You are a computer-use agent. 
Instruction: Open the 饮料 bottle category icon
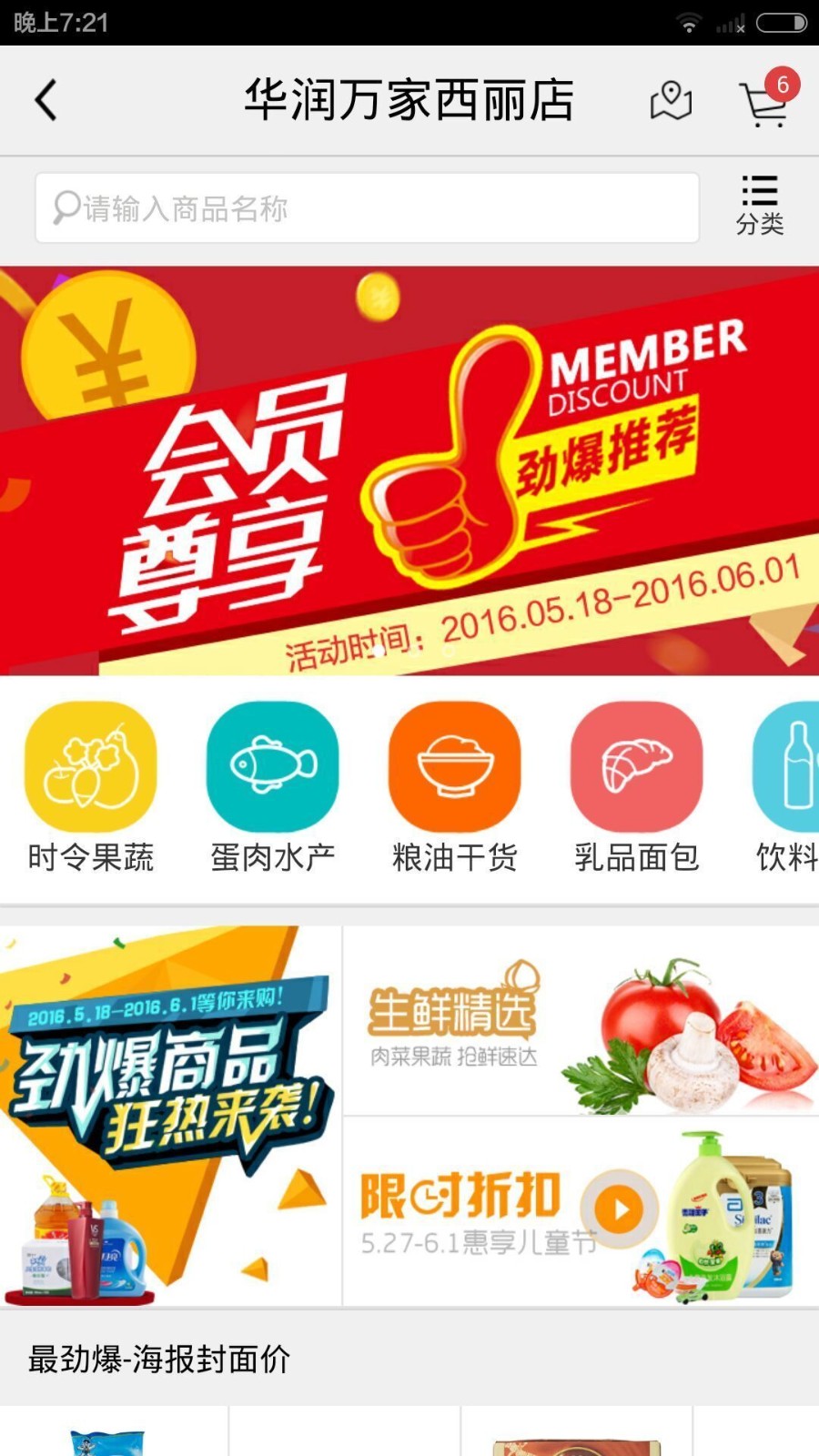pyautogui.click(x=794, y=769)
